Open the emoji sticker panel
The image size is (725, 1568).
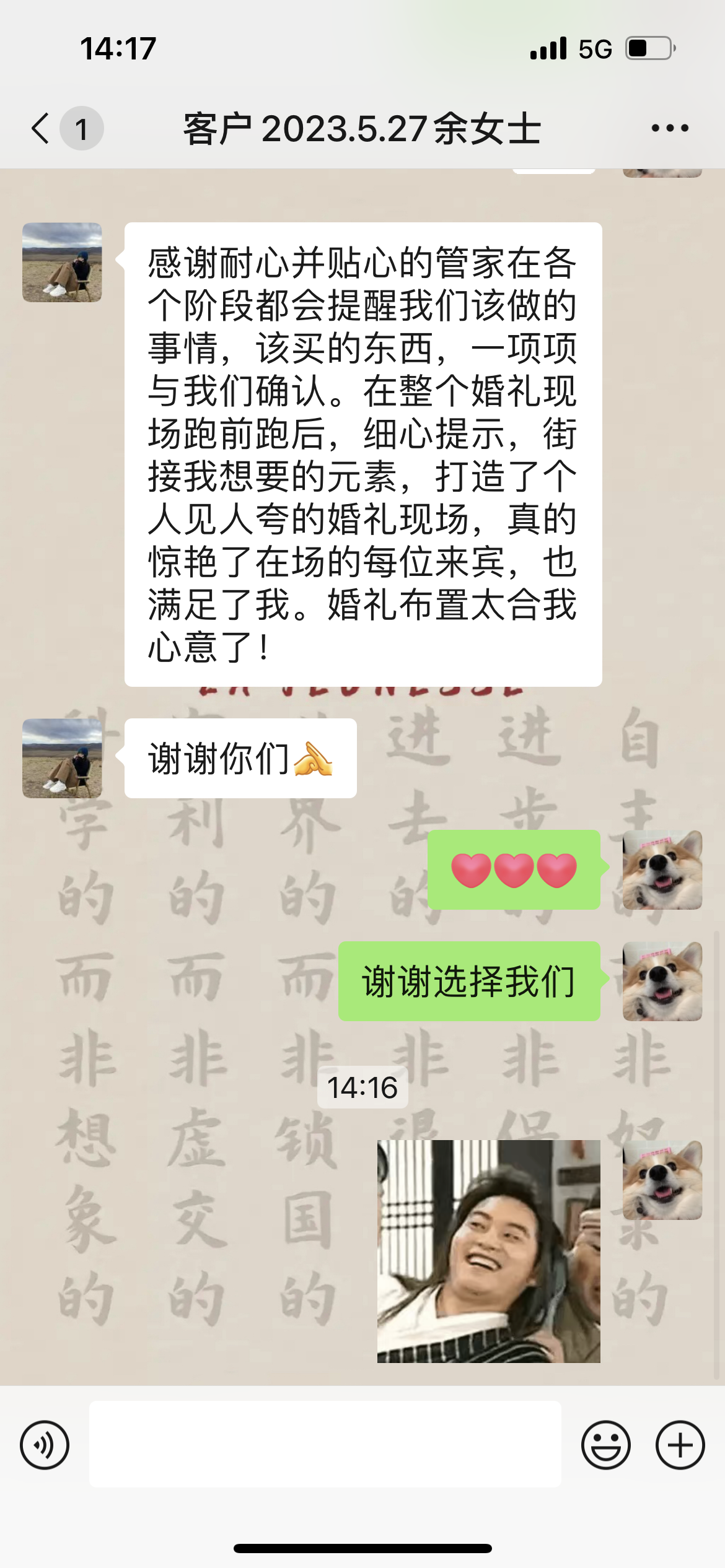(x=605, y=1445)
